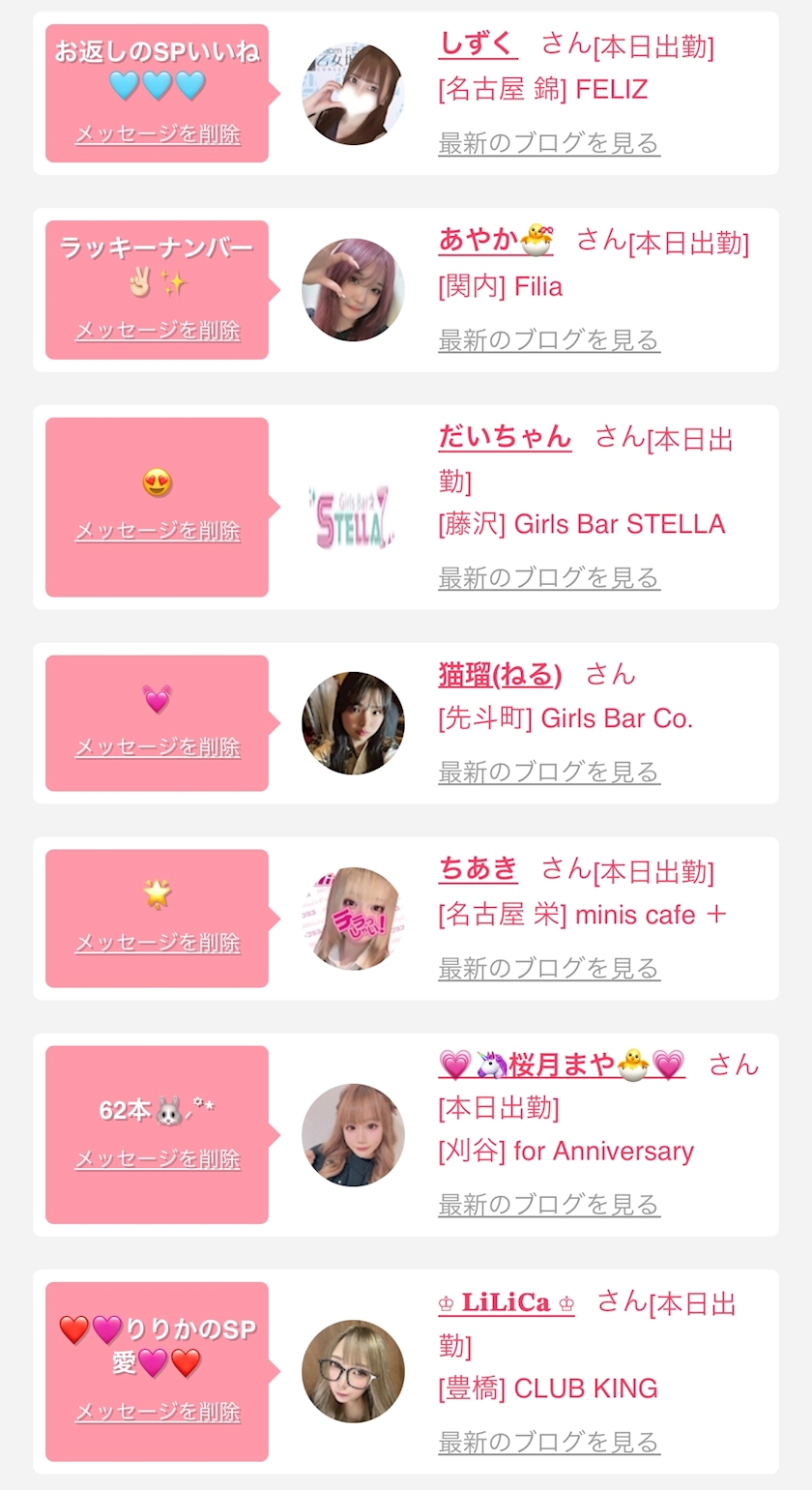Delete the star message sent to ちあき
The height and width of the screenshot is (1490, 812).
coord(158,943)
